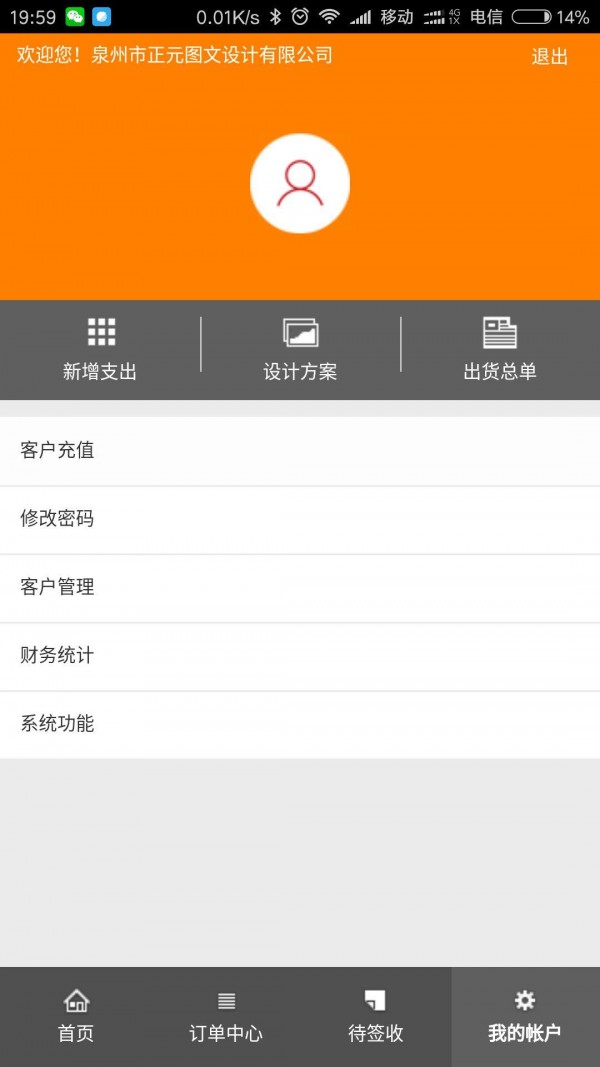Switch to the 待签收 tab
Screen dimensions: 600x1067
[x=375, y=1017]
